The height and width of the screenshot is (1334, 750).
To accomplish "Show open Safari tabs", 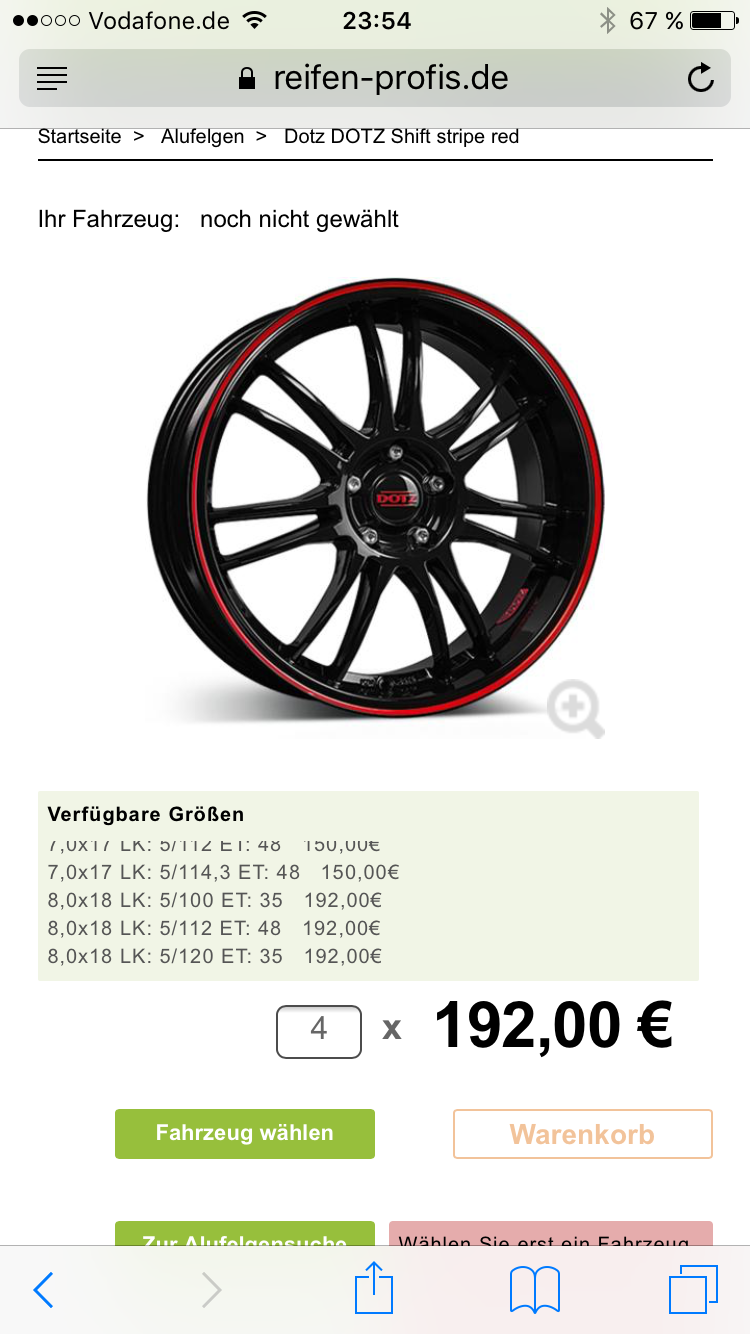I will pos(693,1290).
